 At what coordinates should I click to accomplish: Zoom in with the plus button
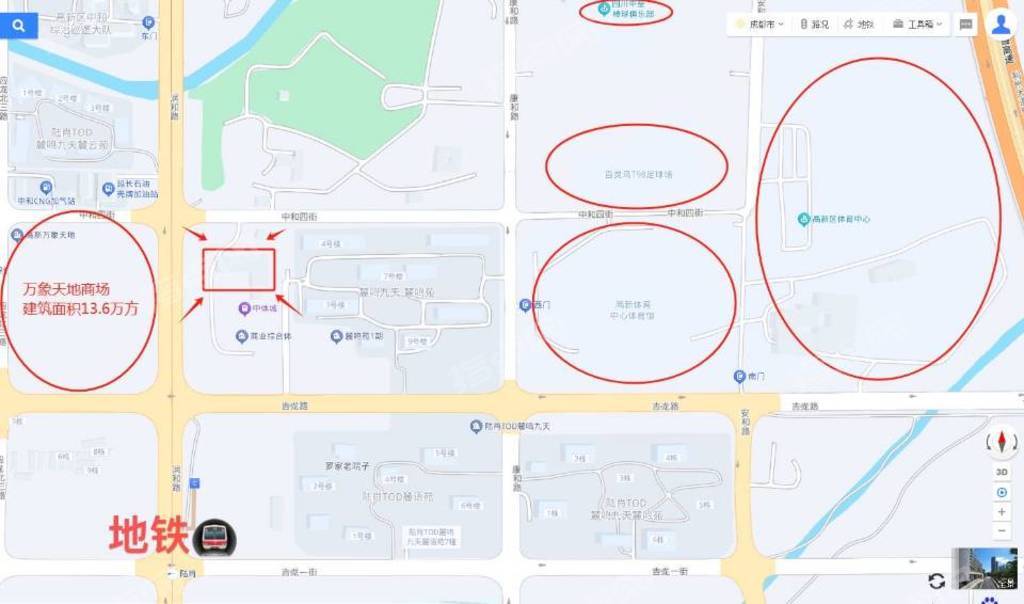tap(1001, 512)
